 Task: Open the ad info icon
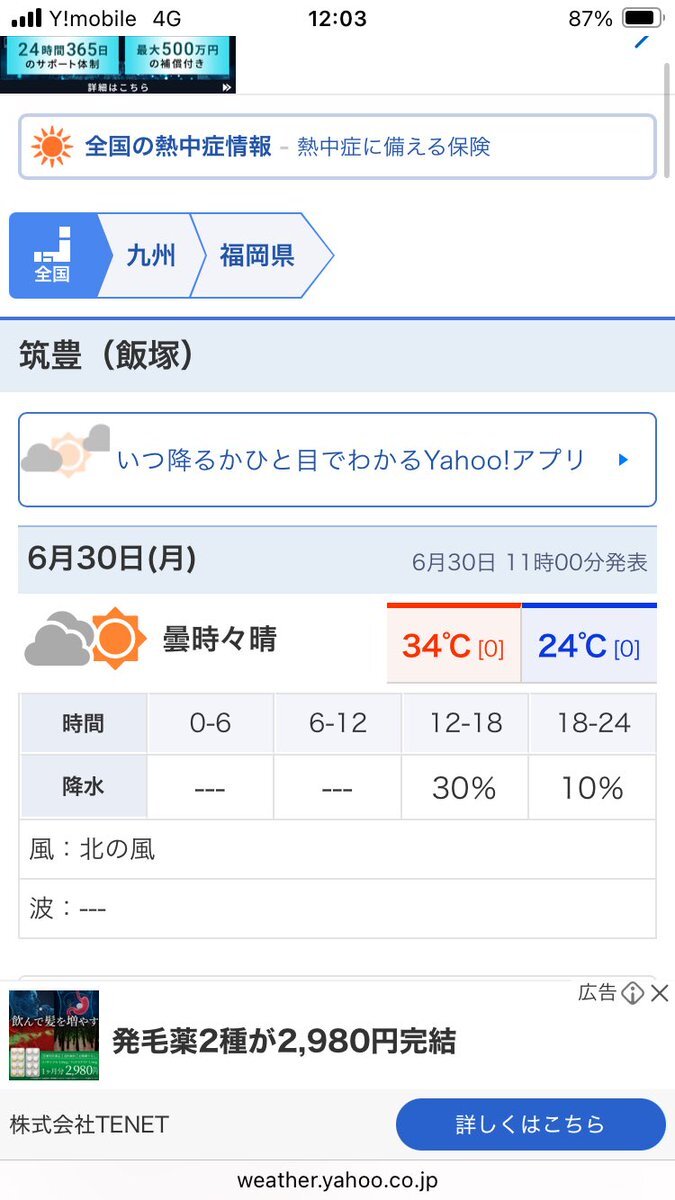tap(632, 993)
